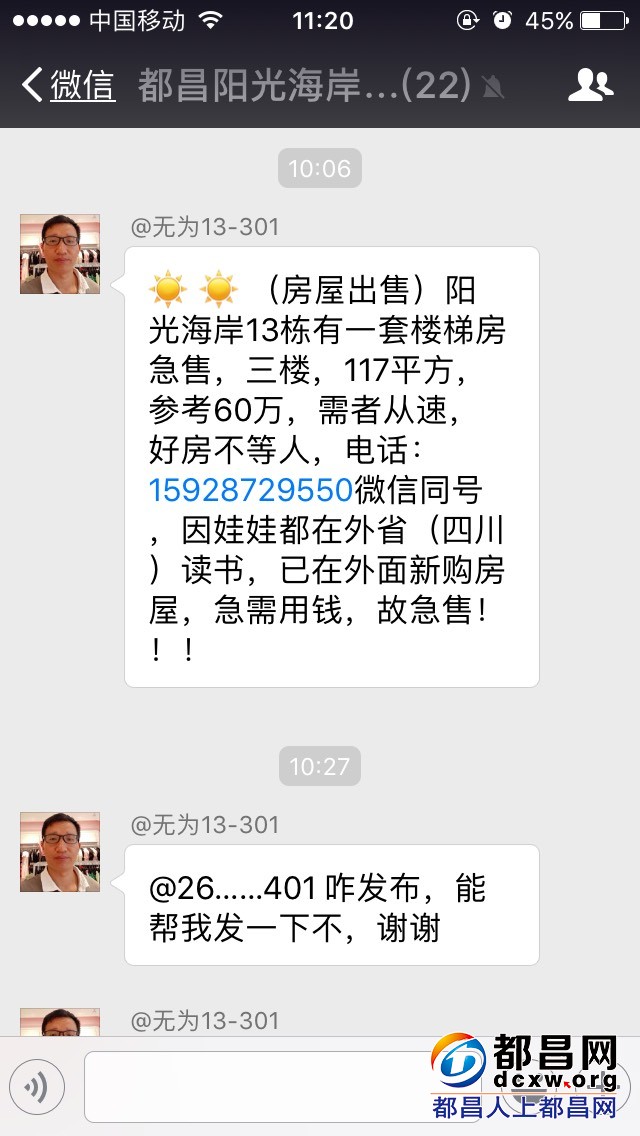Open sender's avatar beside the 能帮我发一下不 message
This screenshot has height=1136, width=640.
click(x=60, y=852)
